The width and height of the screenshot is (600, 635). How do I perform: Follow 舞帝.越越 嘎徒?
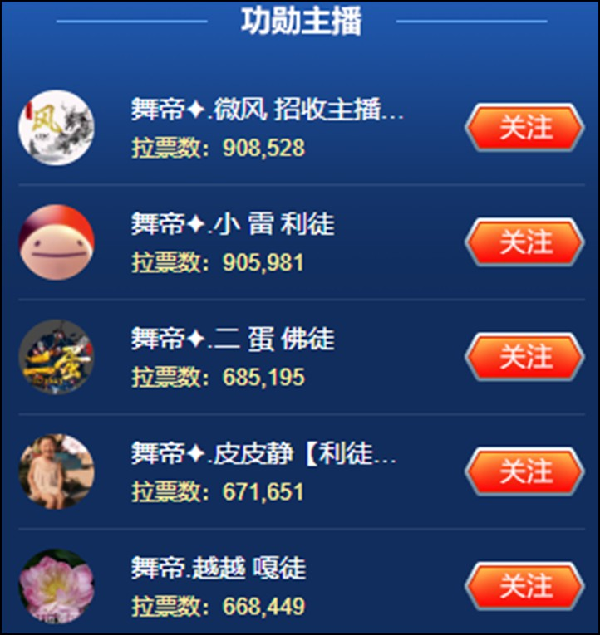[x=525, y=585]
